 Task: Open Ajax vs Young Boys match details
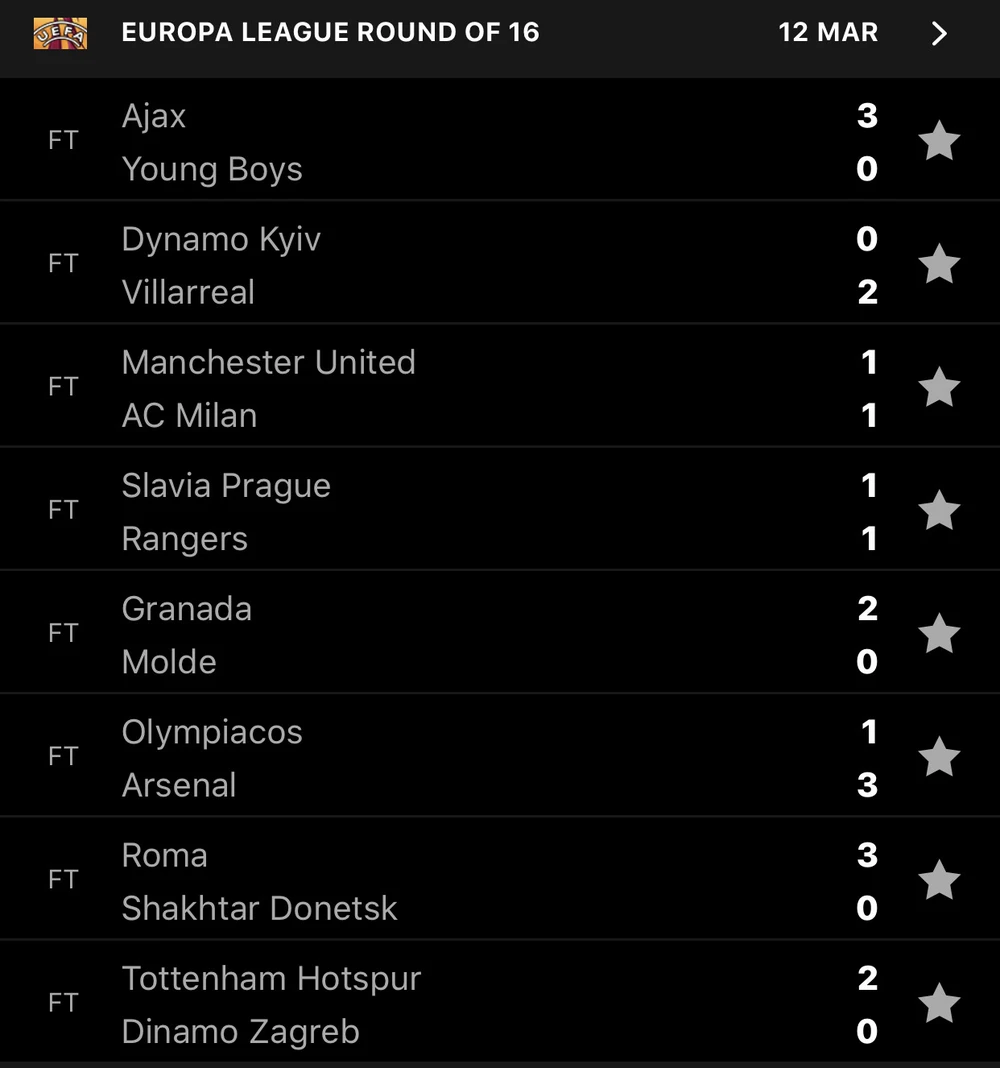[x=450, y=141]
